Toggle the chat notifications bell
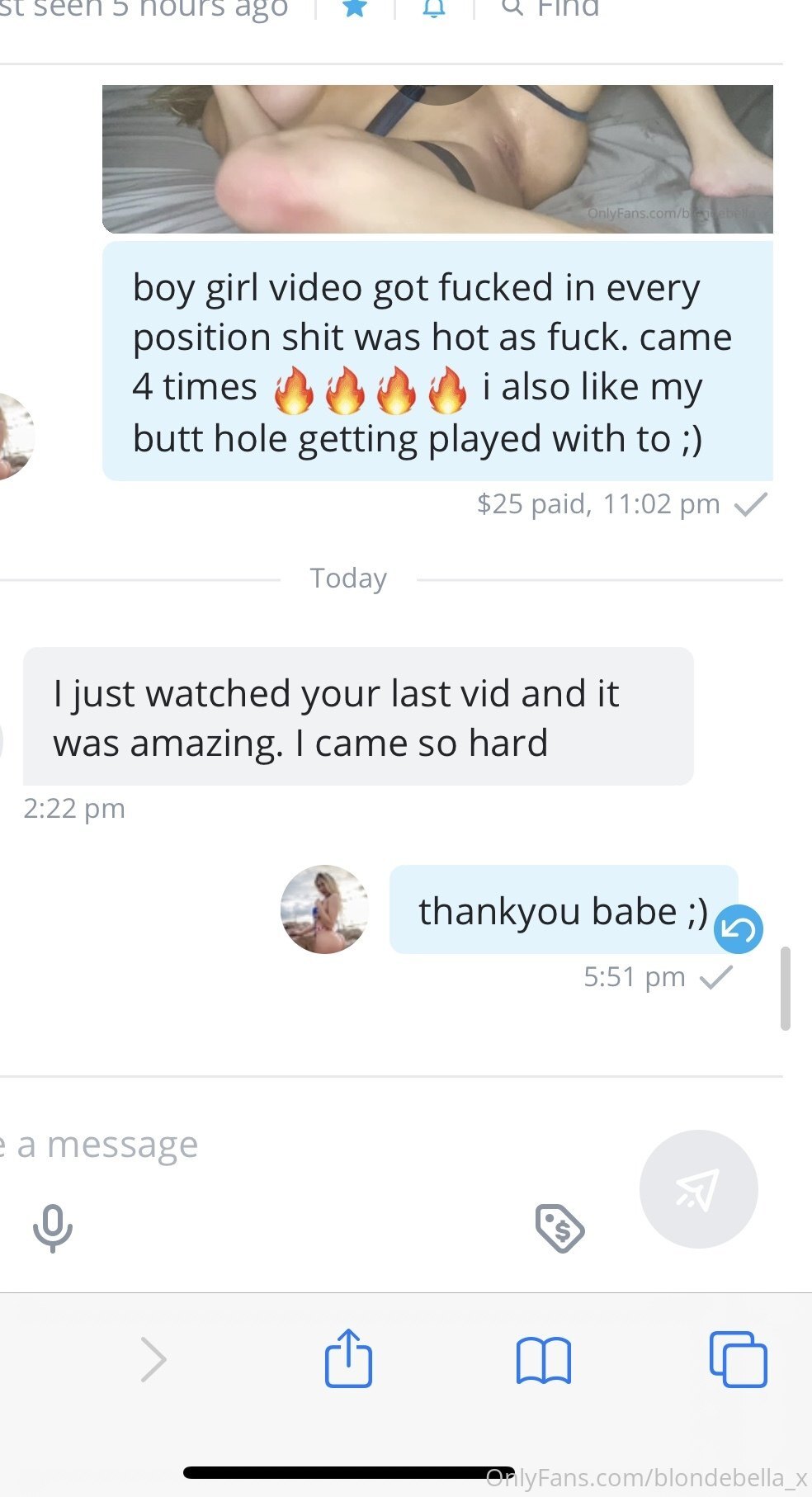The width and height of the screenshot is (812, 1497). pyautogui.click(x=434, y=8)
